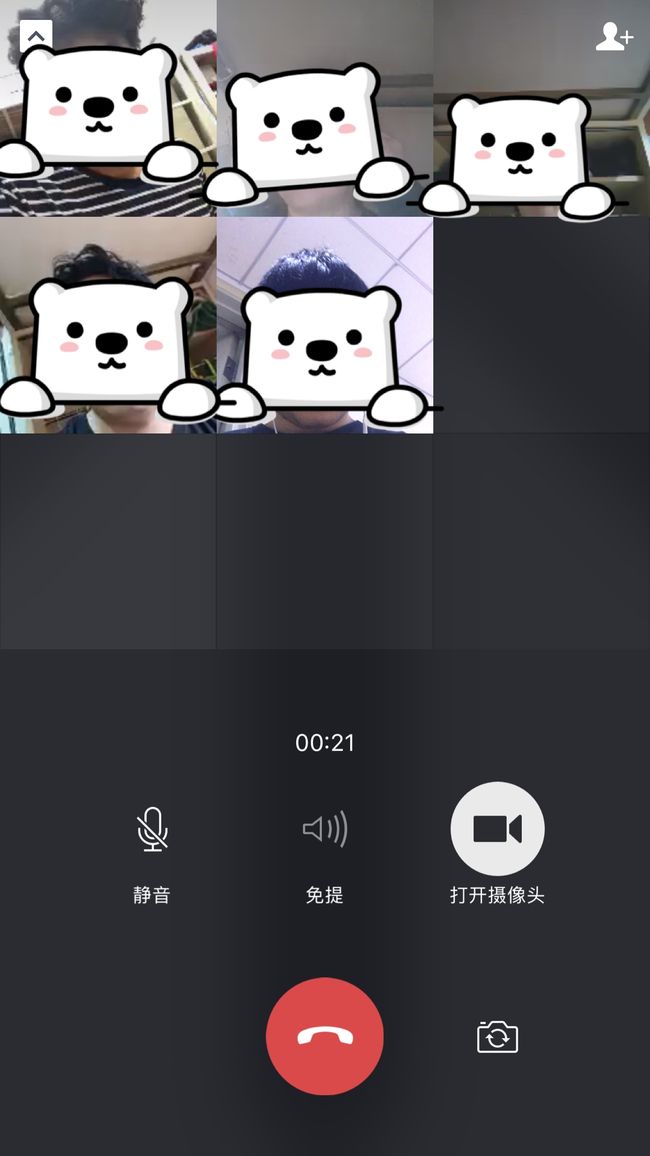Hang up with the red button
The width and height of the screenshot is (650, 1156).
(325, 1037)
